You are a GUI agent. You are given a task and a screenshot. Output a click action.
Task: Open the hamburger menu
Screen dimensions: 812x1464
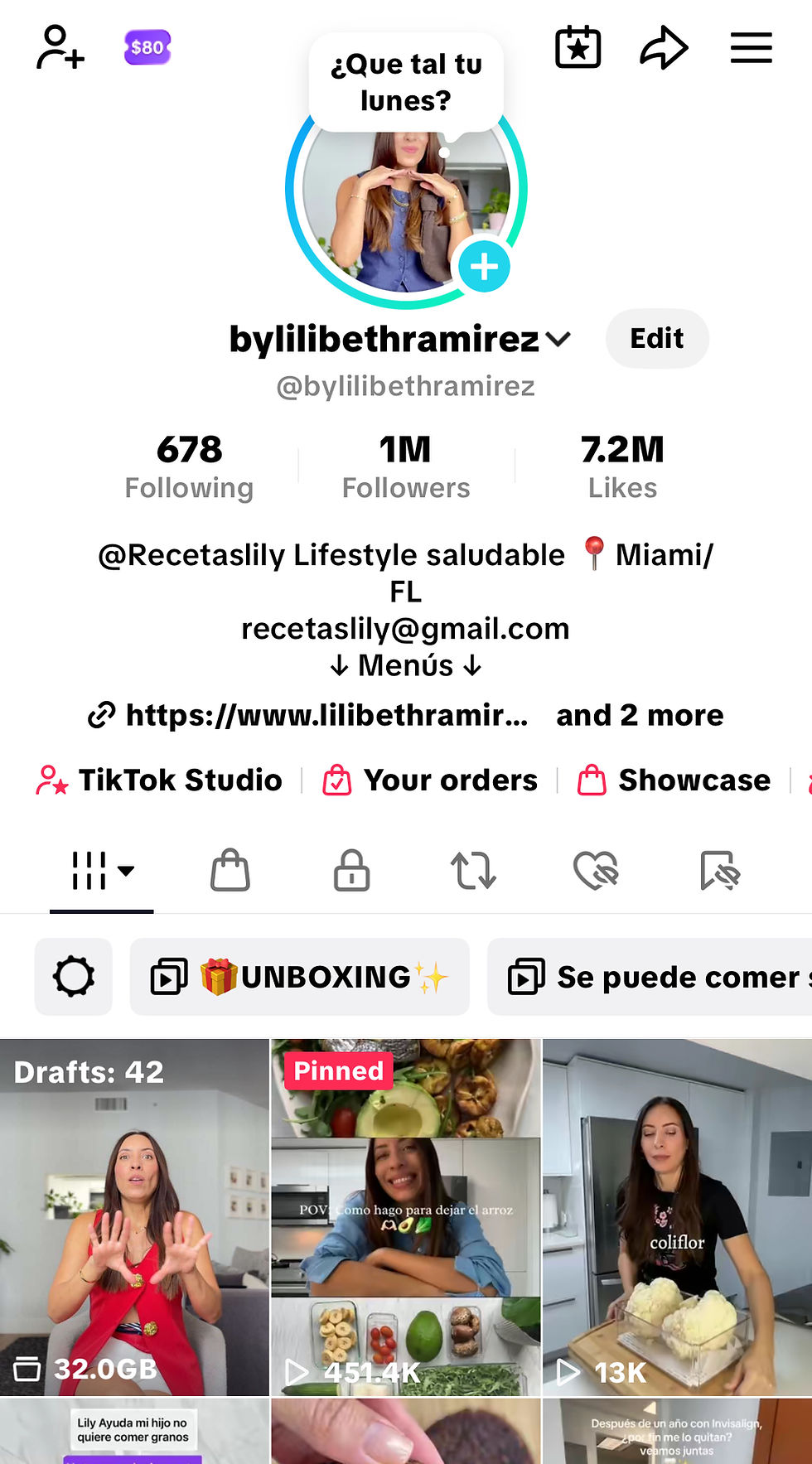(751, 48)
